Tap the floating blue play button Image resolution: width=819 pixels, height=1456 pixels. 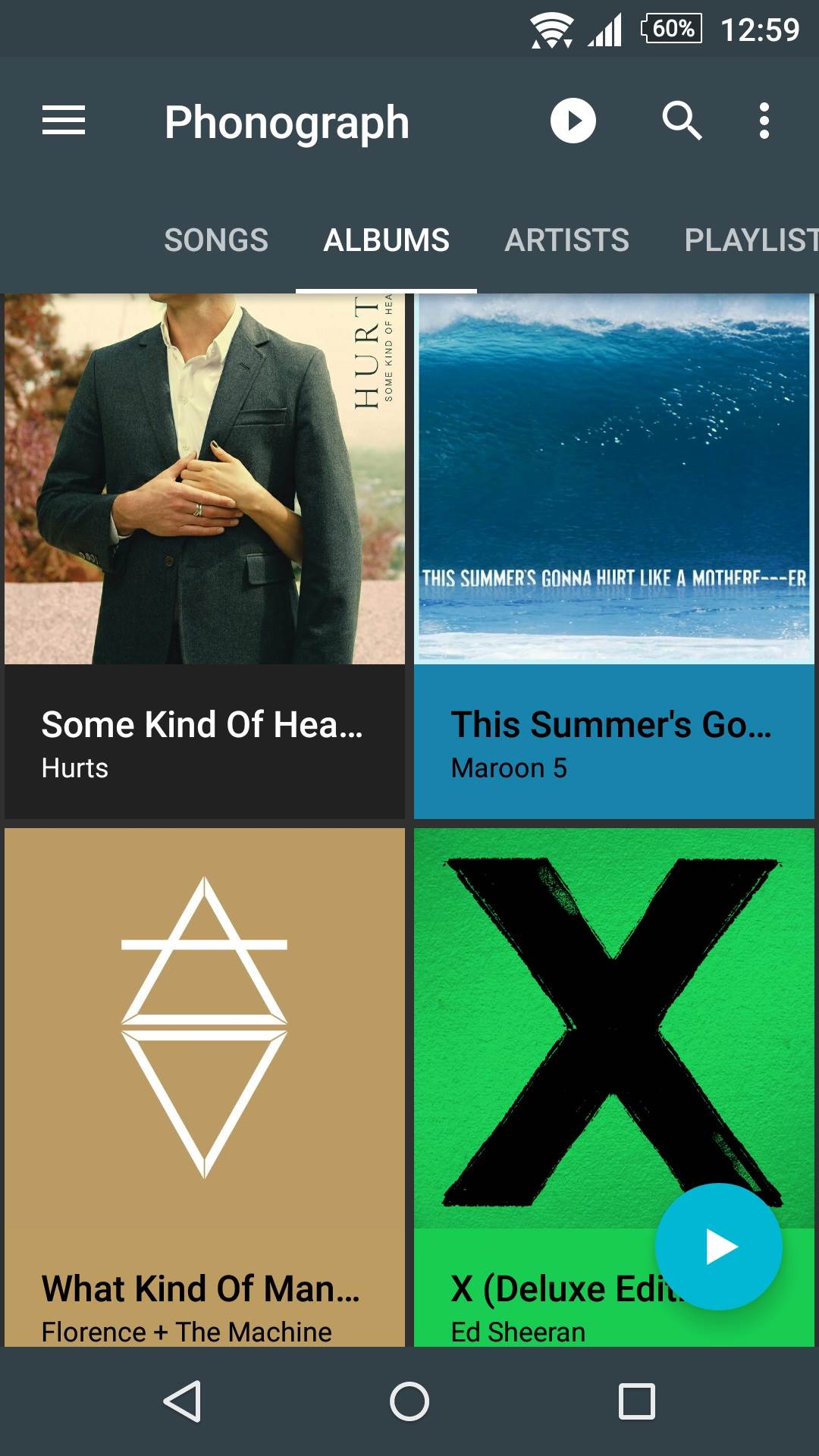719,1247
